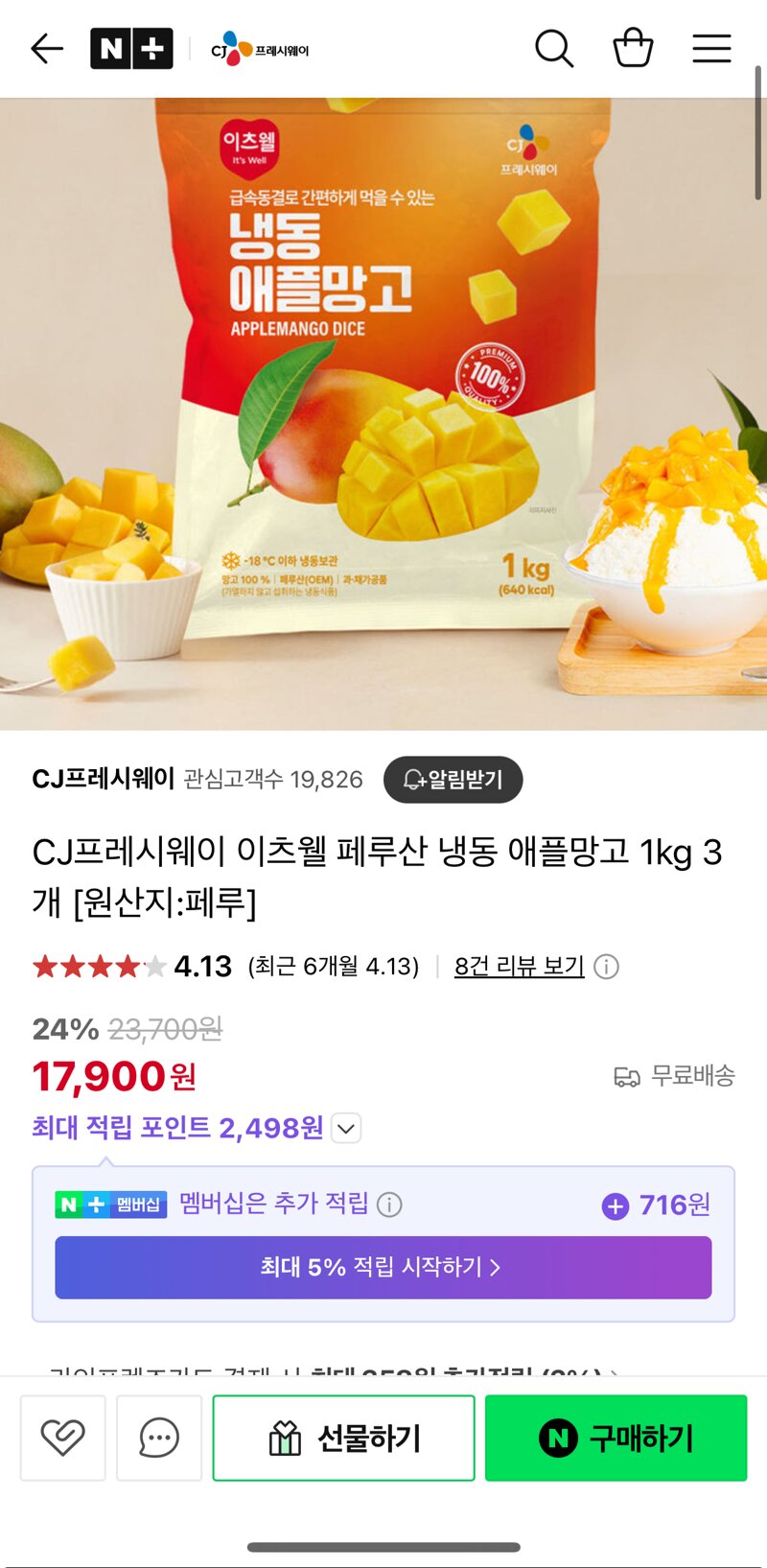Screen dimensions: 767x1568
Task: Open the N+ store home
Action: tap(131, 49)
